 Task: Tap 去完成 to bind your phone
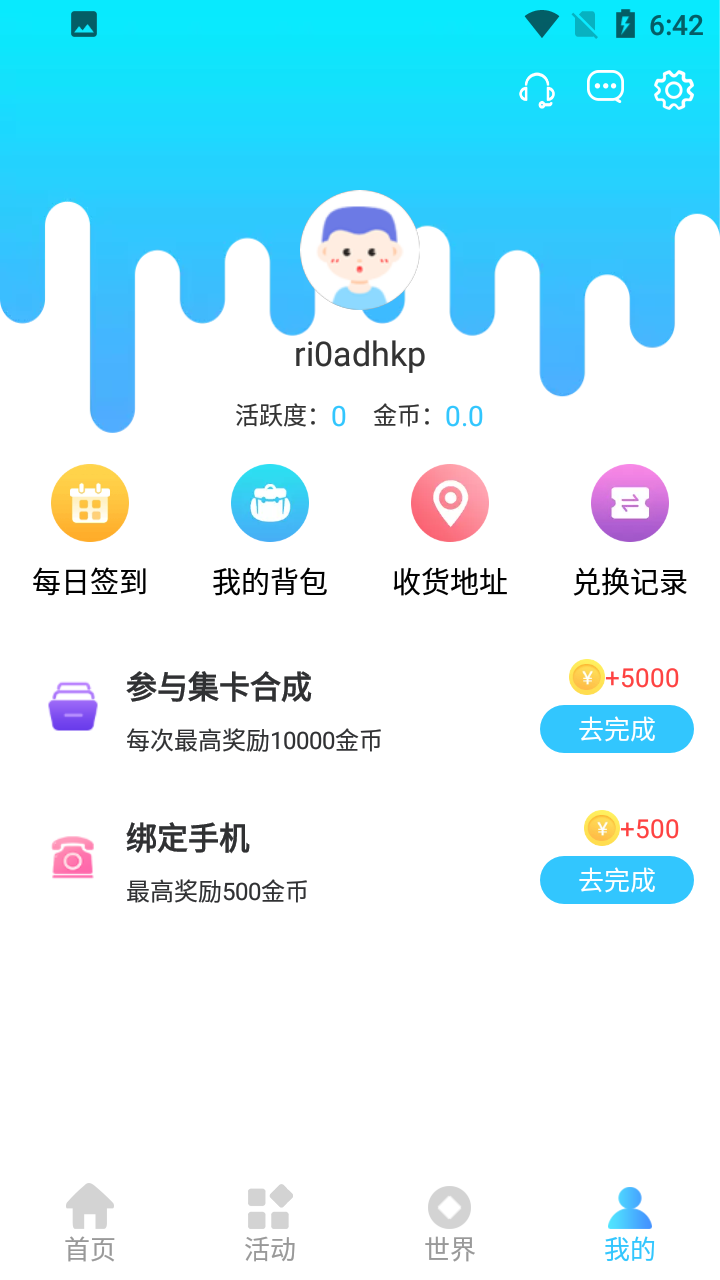coord(616,880)
